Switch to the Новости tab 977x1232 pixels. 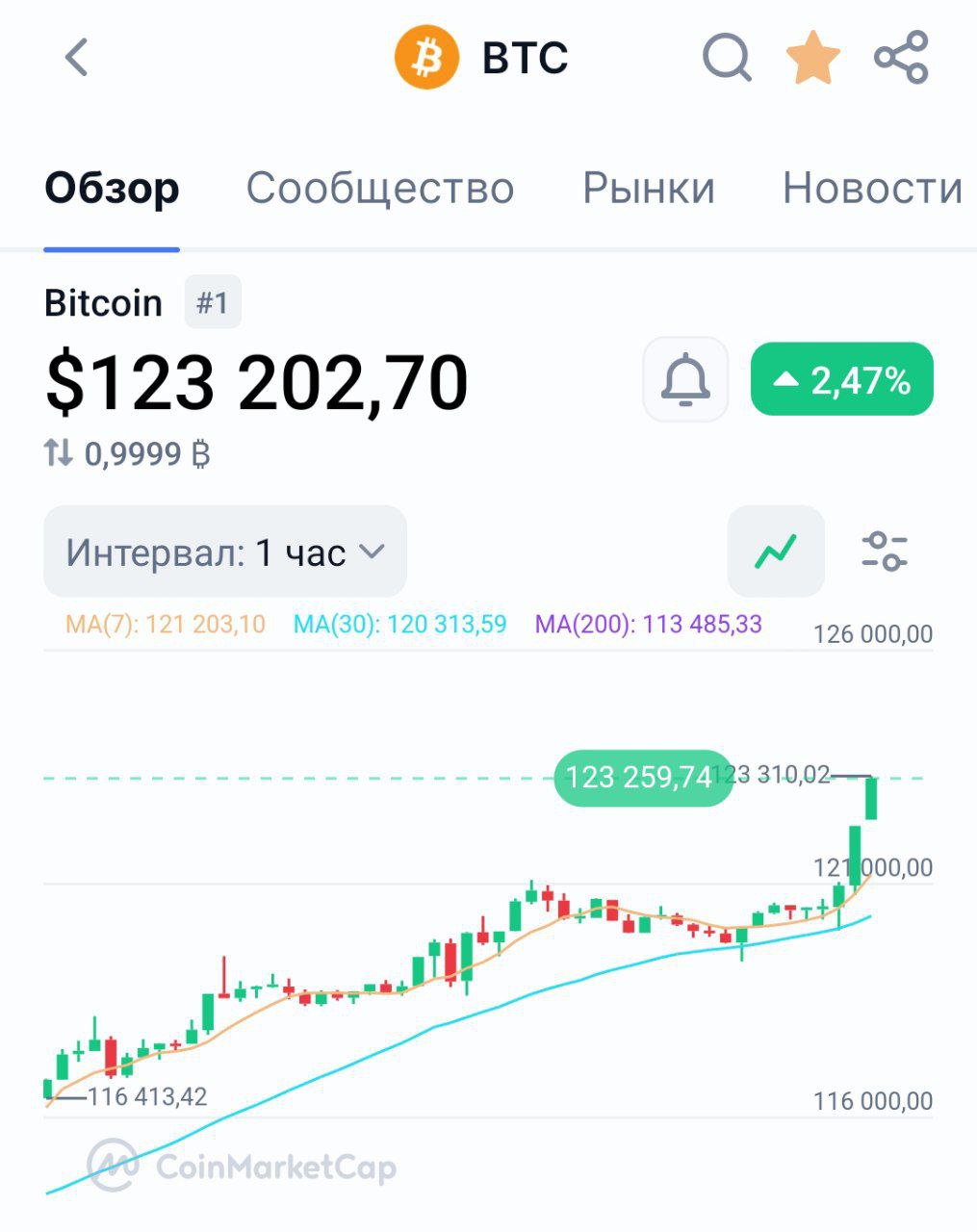tap(872, 189)
